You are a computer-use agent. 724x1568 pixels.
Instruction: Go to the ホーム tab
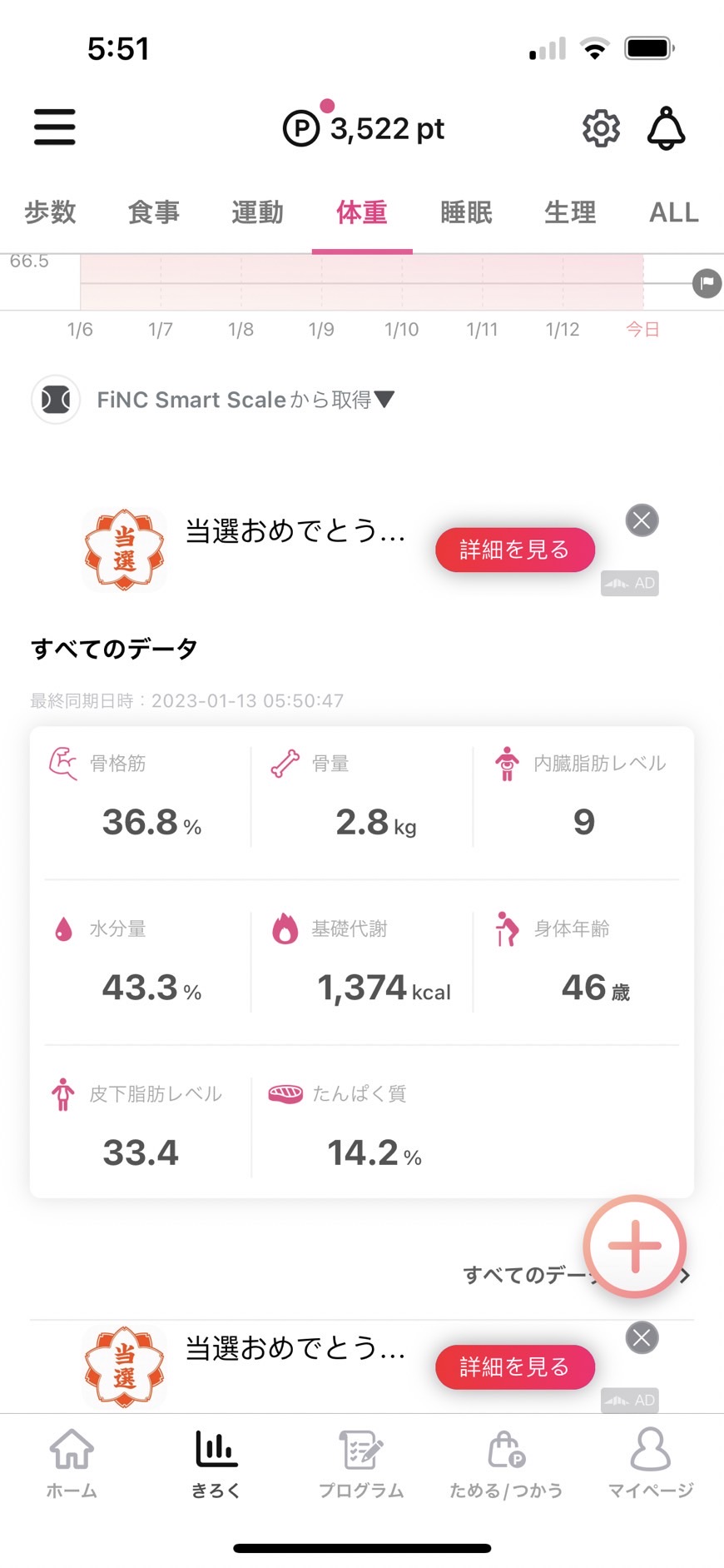tap(72, 1463)
